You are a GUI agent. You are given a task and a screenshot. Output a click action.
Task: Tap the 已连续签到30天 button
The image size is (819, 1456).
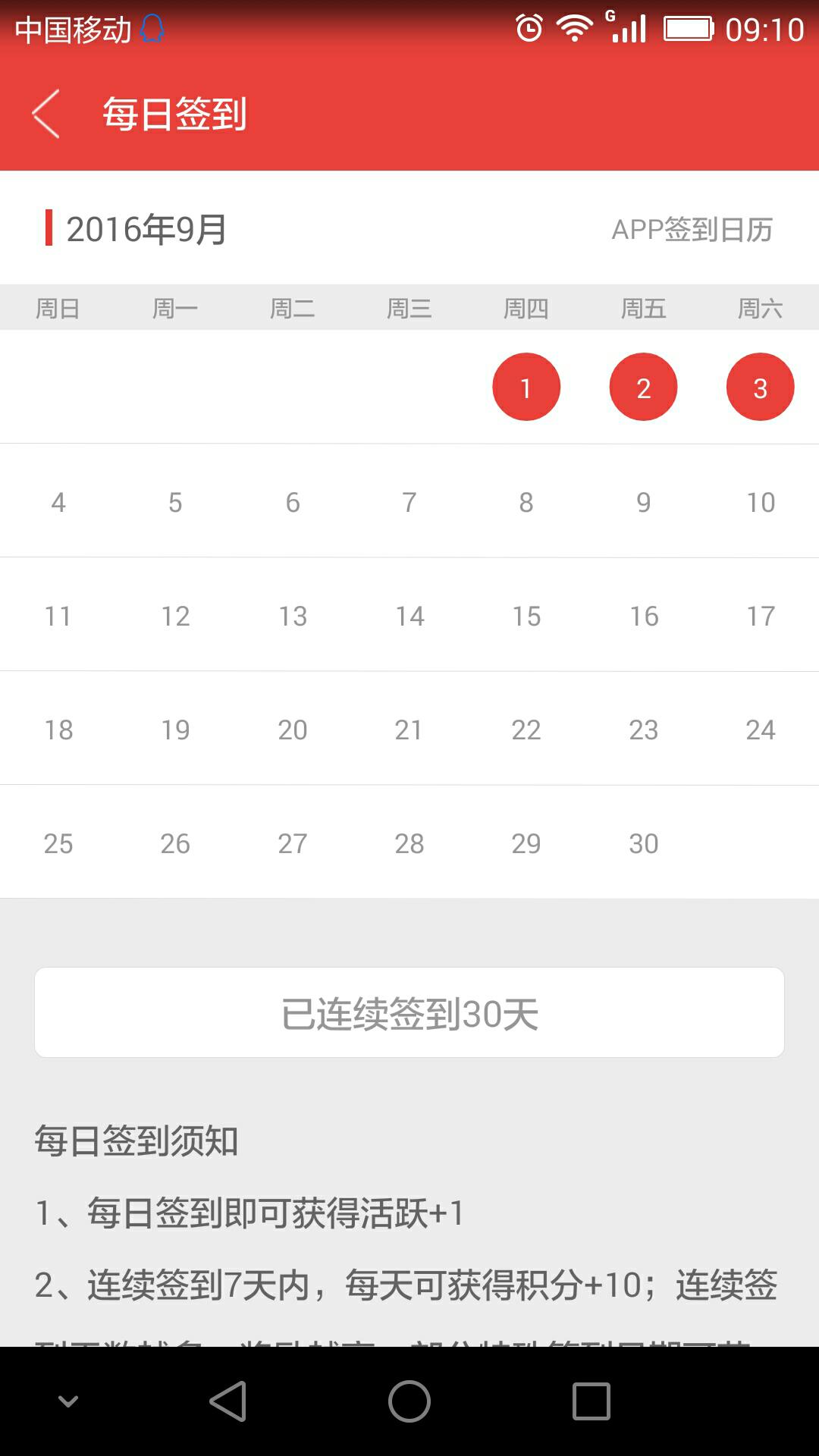(x=409, y=1012)
